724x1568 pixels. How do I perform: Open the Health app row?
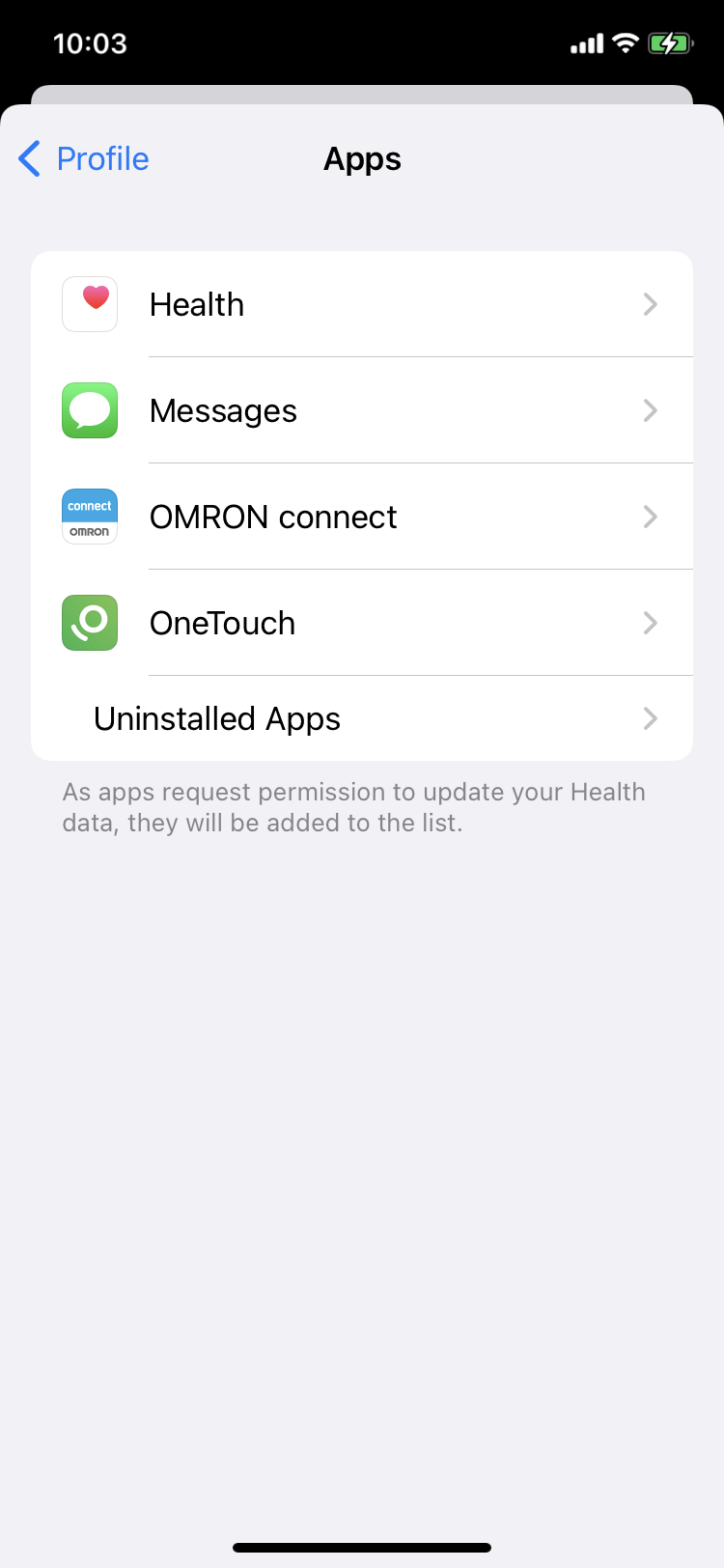362,304
